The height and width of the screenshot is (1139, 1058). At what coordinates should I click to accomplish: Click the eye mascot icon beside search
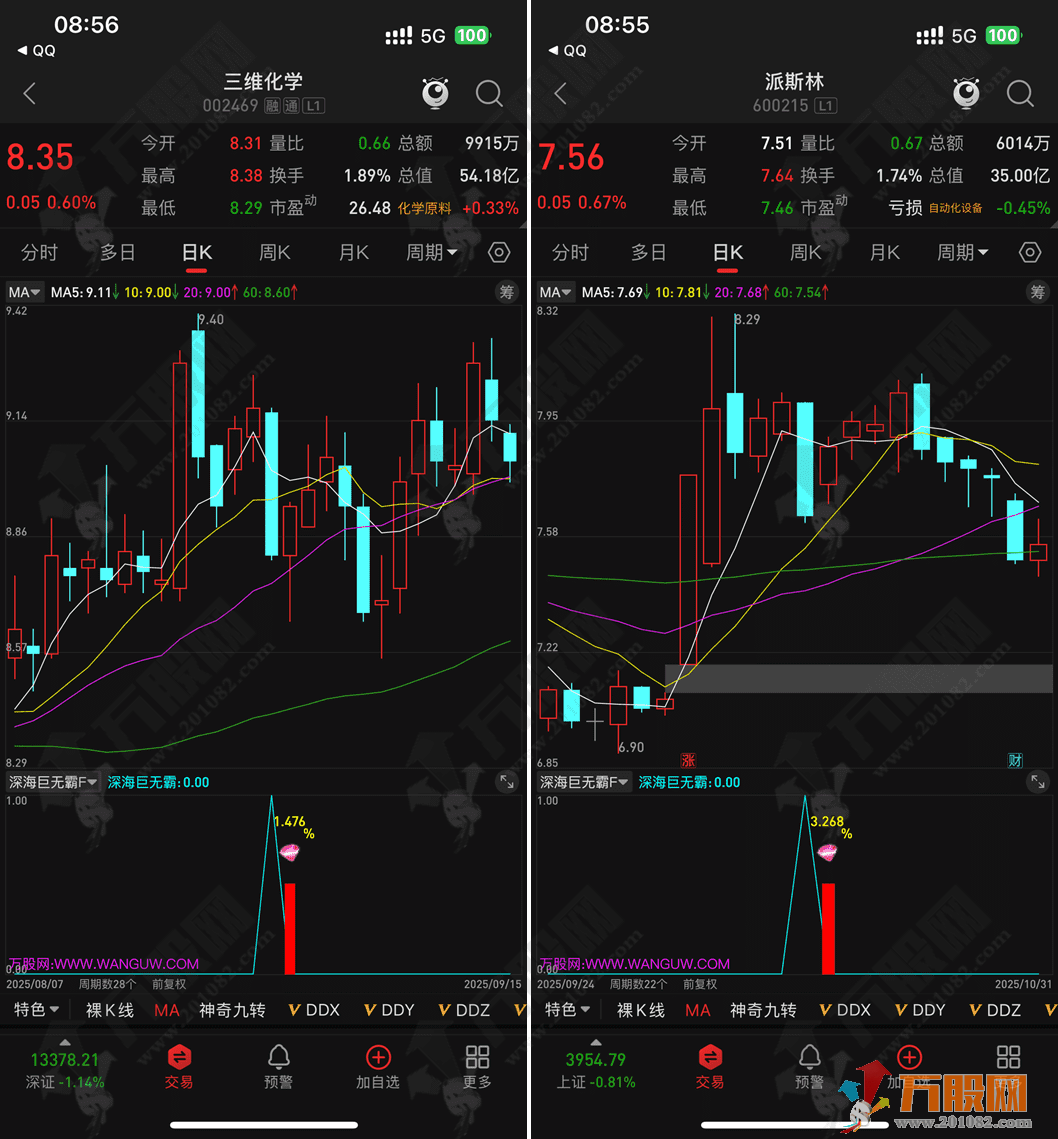coord(434,93)
